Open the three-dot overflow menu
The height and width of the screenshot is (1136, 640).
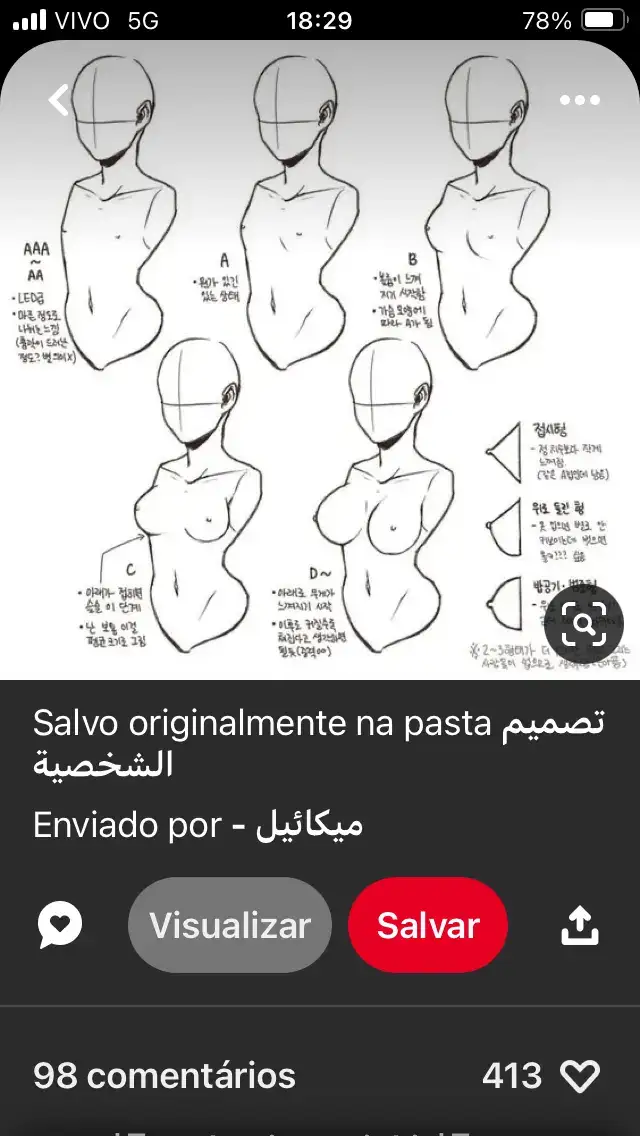coord(579,100)
